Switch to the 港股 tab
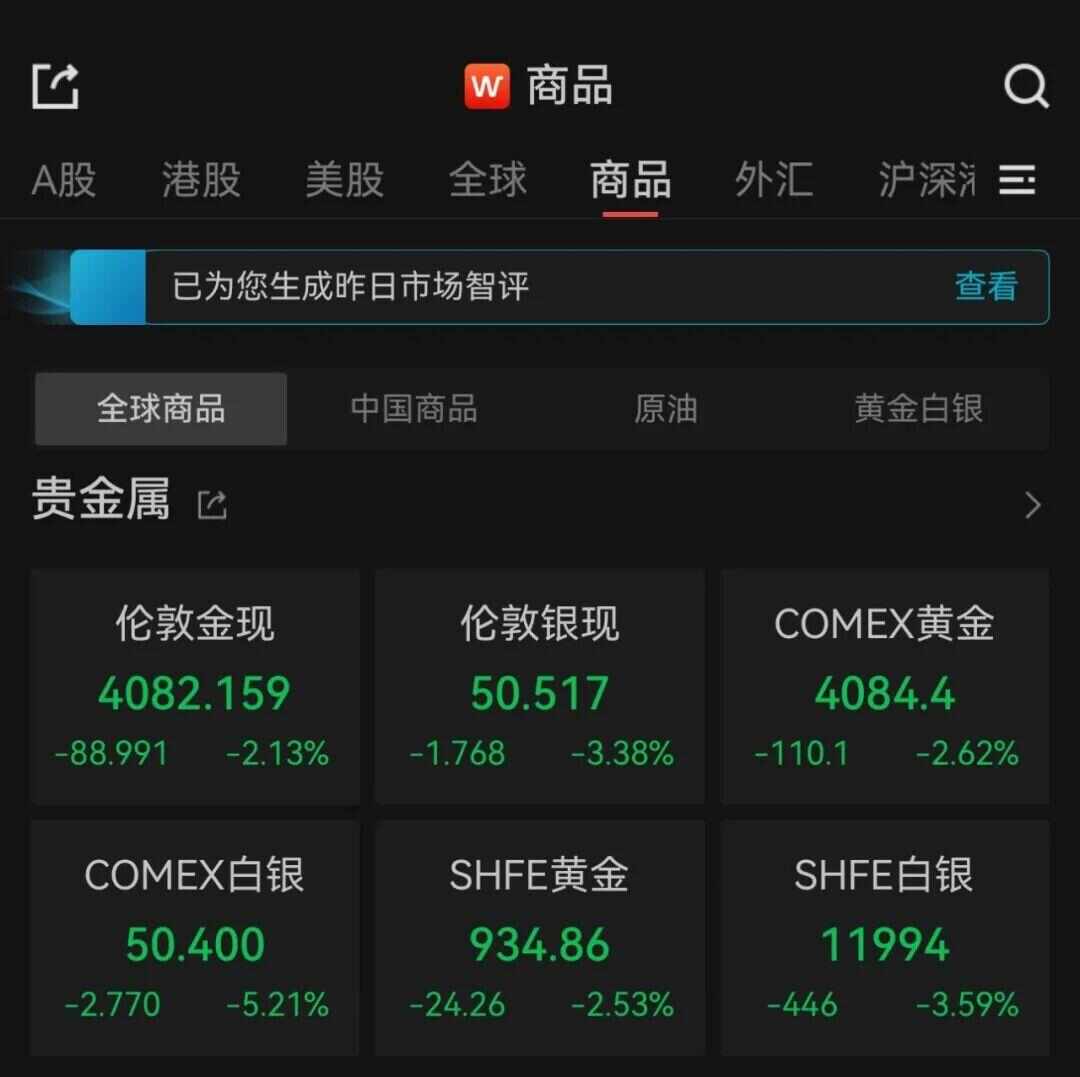 click(x=201, y=181)
